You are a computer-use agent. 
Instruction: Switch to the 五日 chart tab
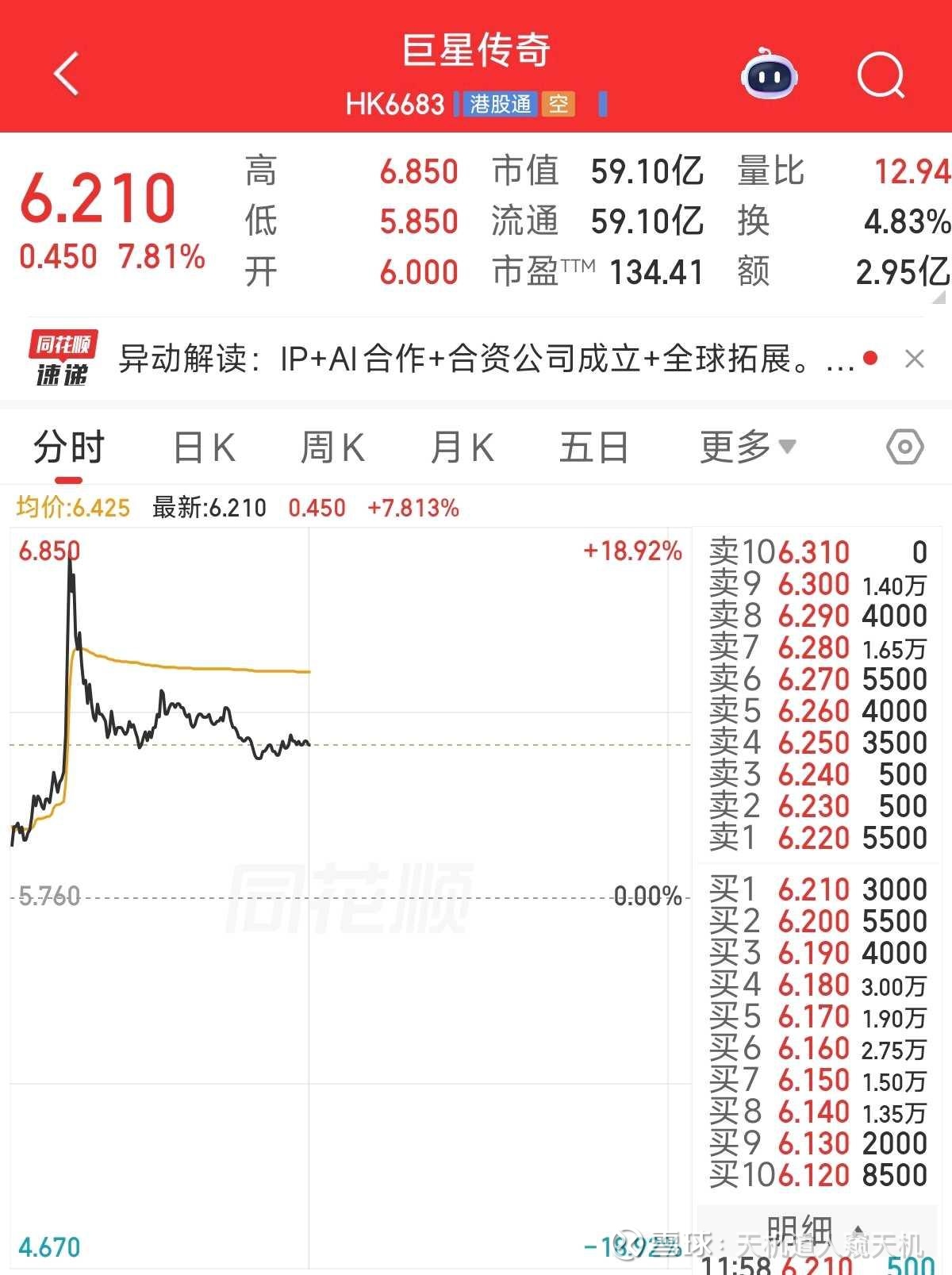coord(594,448)
